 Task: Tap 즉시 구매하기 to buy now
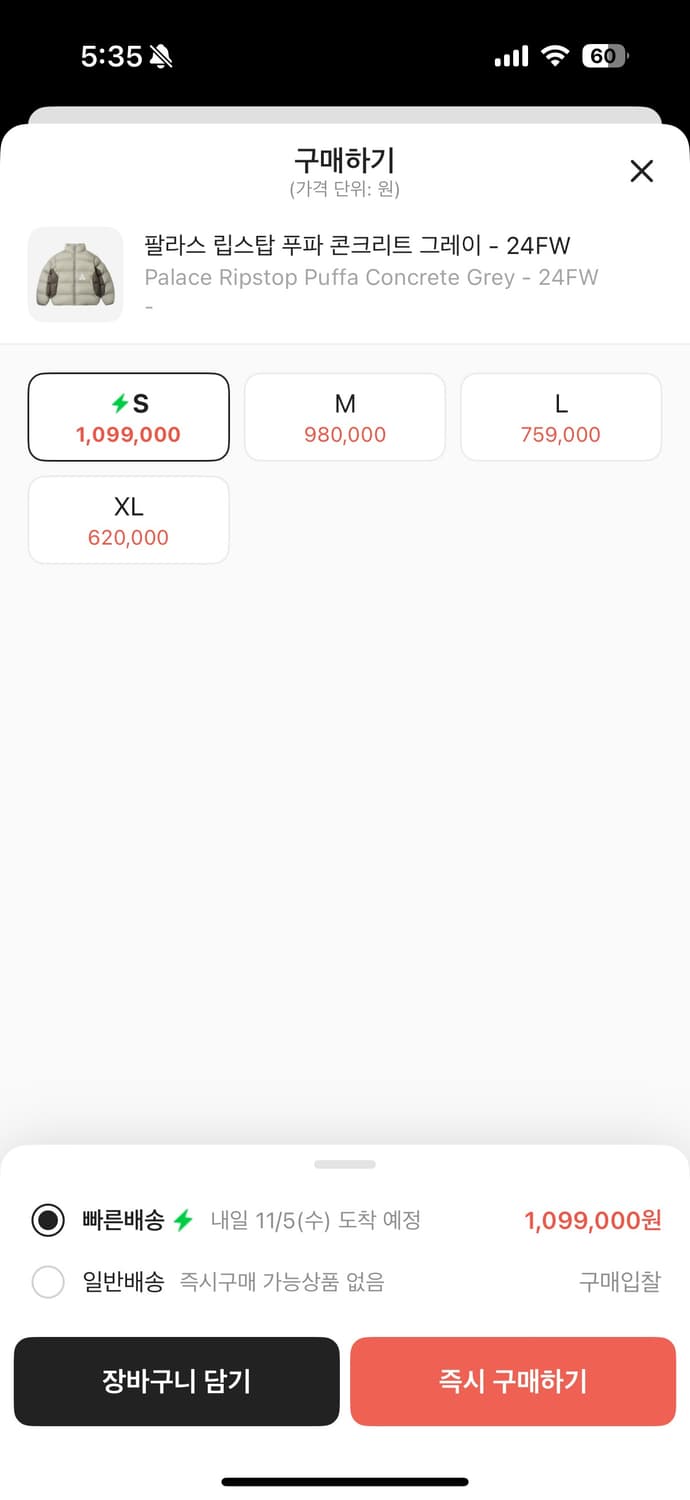coord(513,1381)
